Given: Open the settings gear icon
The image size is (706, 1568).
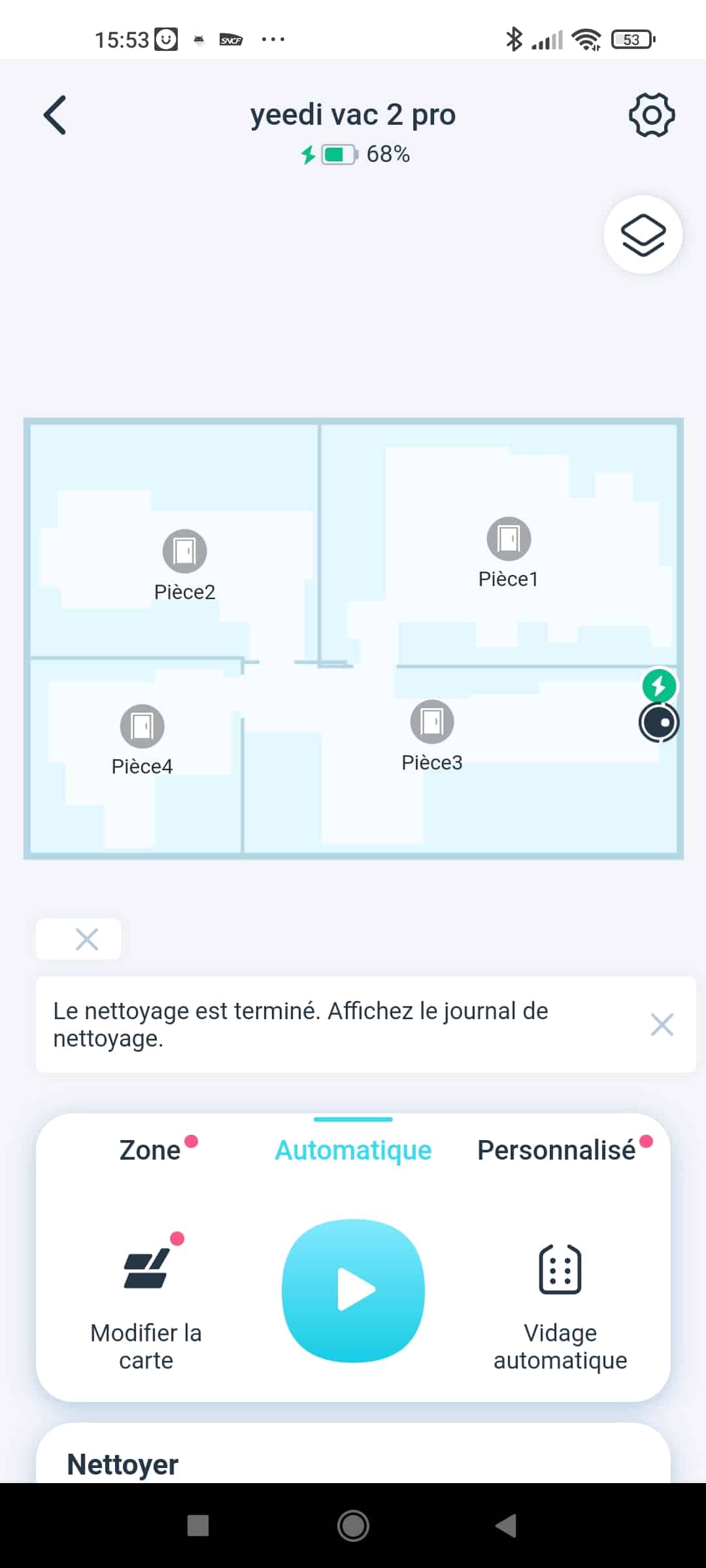Looking at the screenshot, I should pos(651,115).
